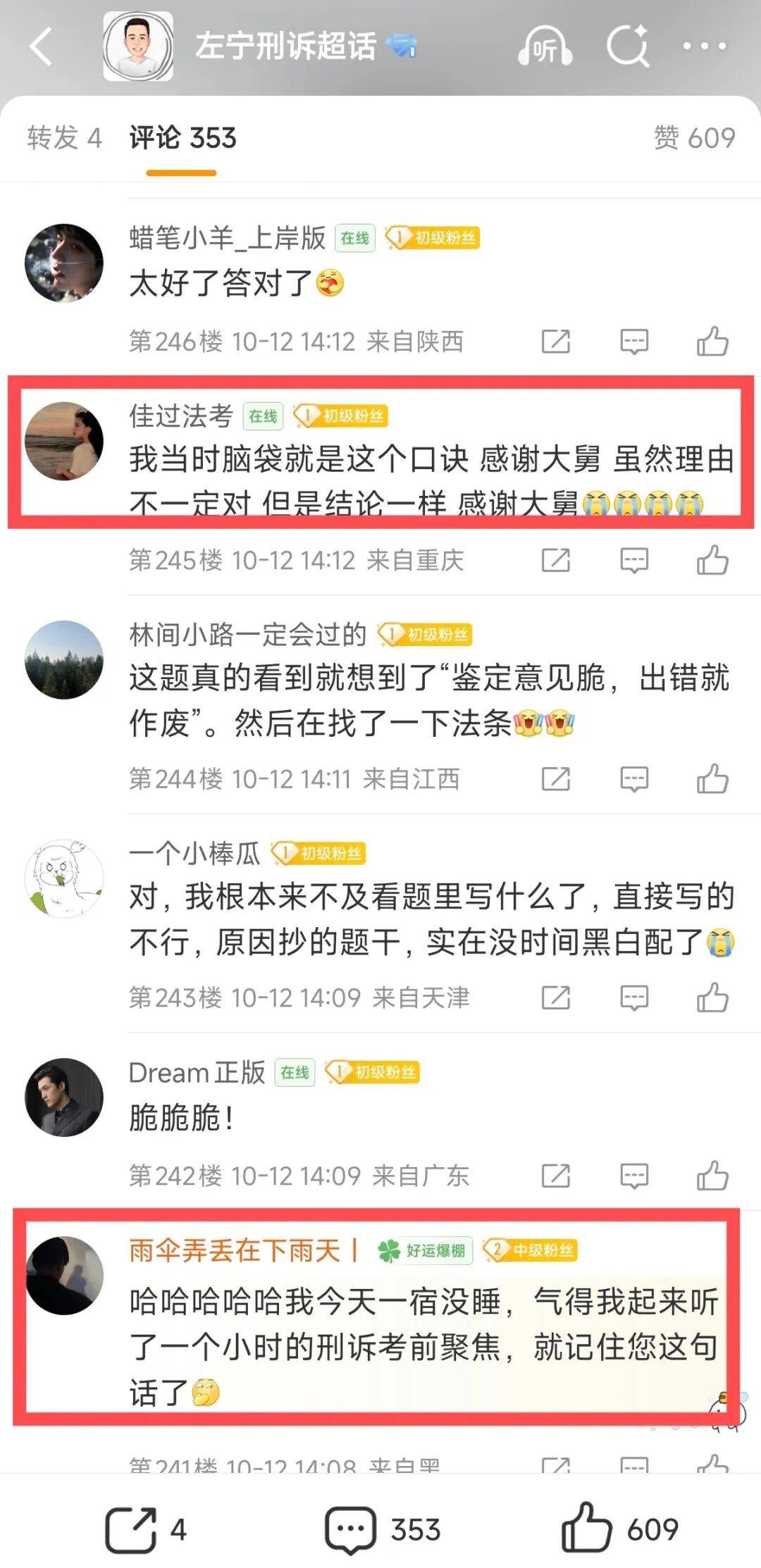The image size is (761, 1568).
Task: Open 雨伞弄丢在下雨天's profile name
Action: tap(234, 1250)
